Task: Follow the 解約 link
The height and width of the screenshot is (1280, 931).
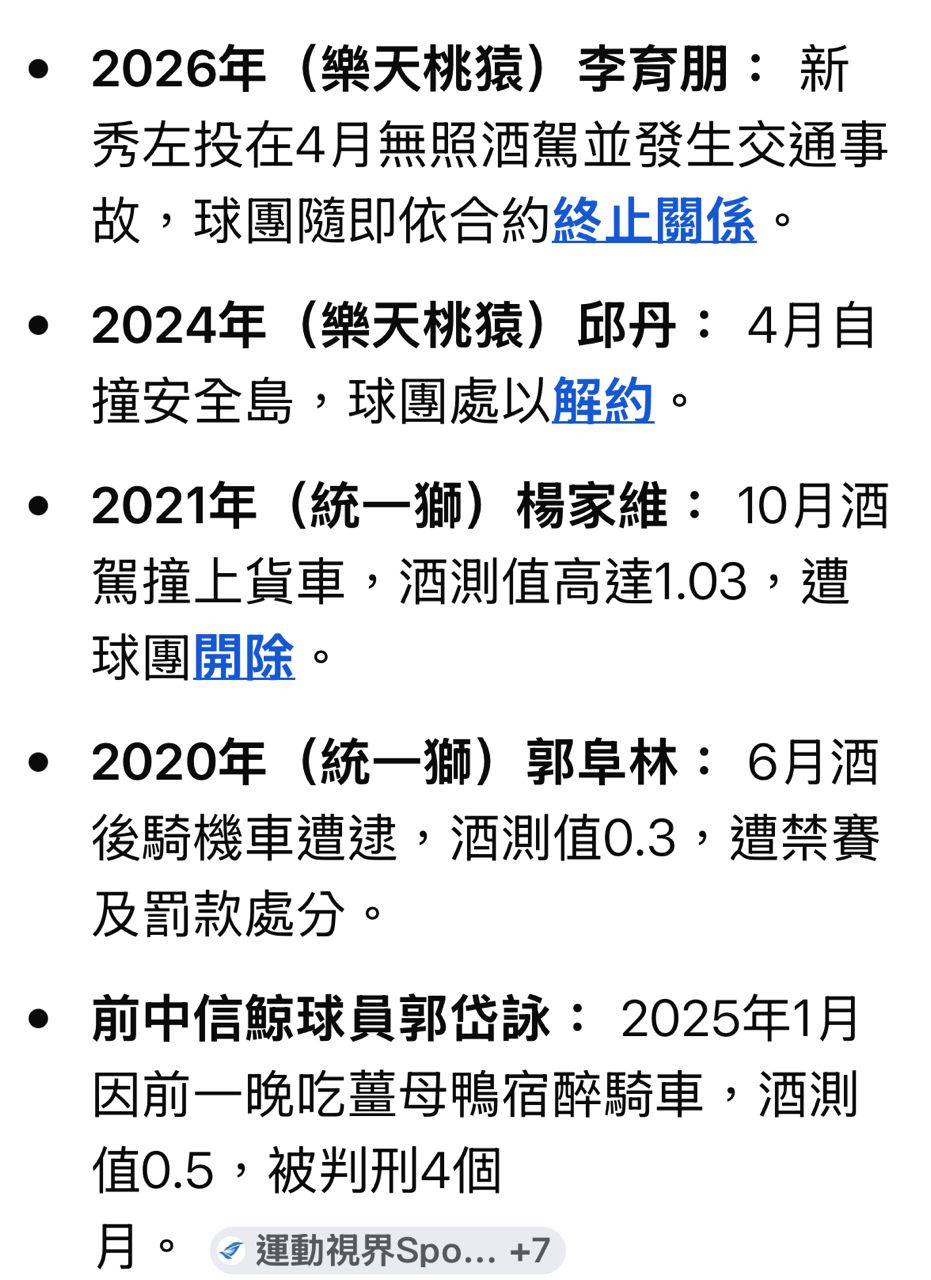Action: pyautogui.click(x=603, y=401)
